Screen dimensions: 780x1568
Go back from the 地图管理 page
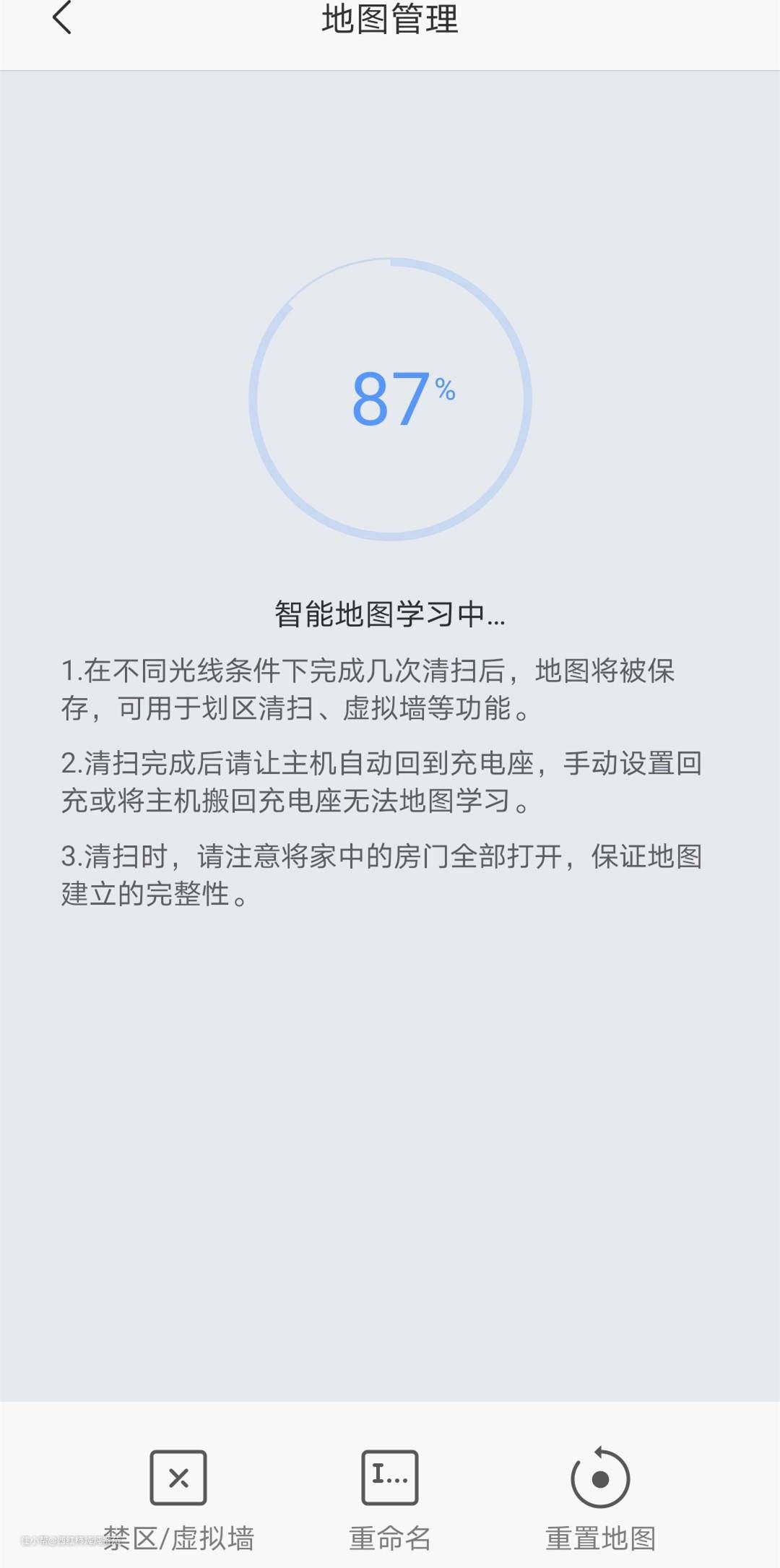63,18
